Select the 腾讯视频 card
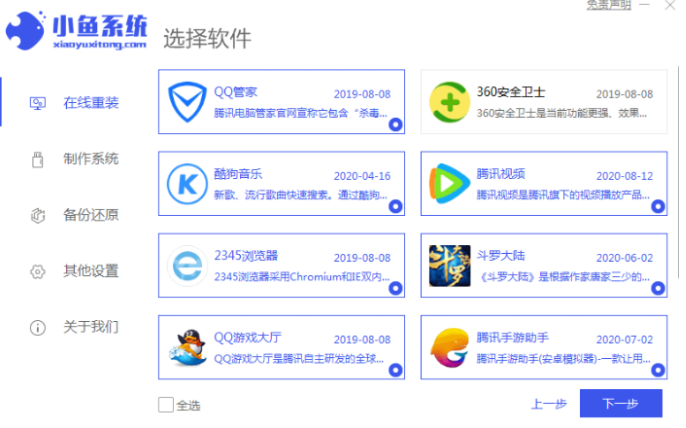Screen dimensions: 686x428 [x=543, y=184]
